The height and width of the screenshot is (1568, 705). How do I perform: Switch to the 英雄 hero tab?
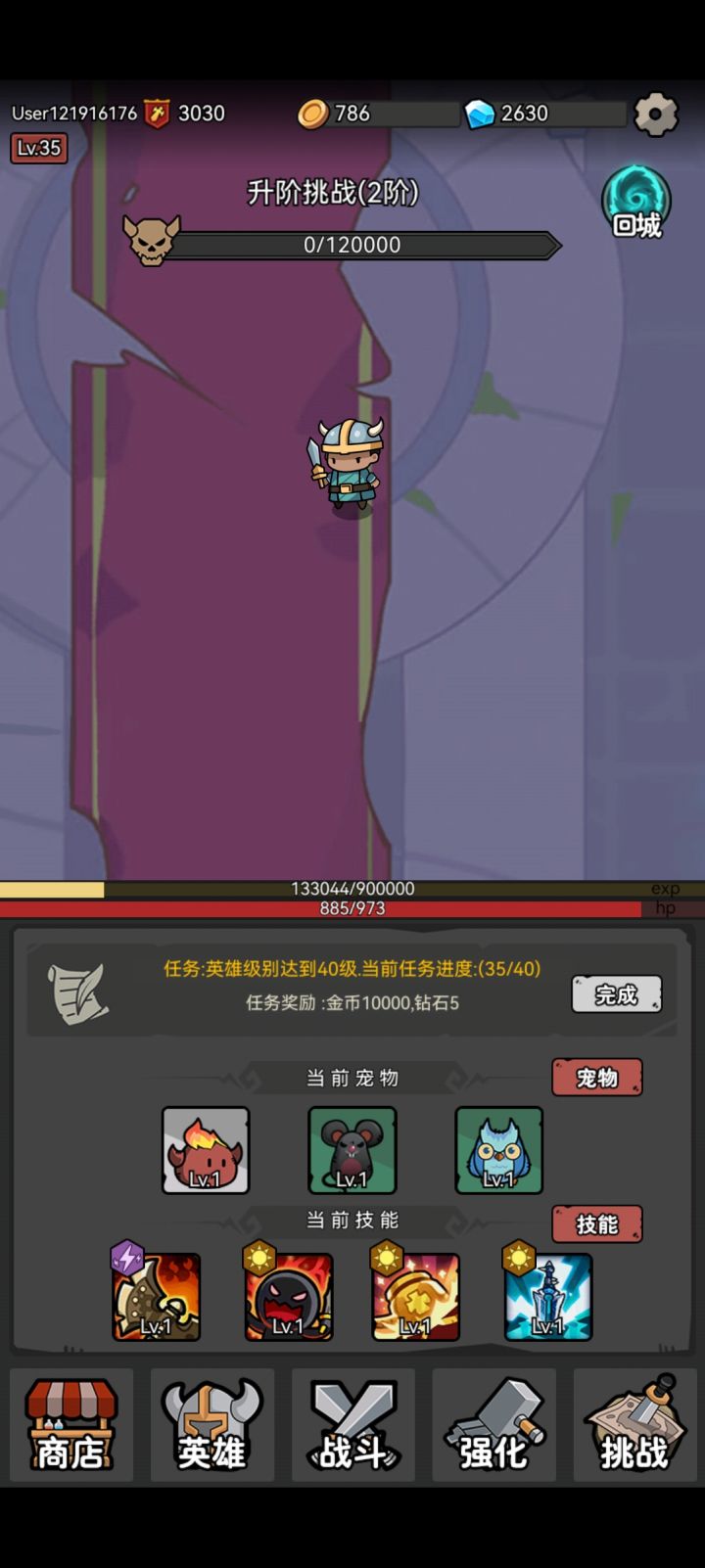(212, 1425)
